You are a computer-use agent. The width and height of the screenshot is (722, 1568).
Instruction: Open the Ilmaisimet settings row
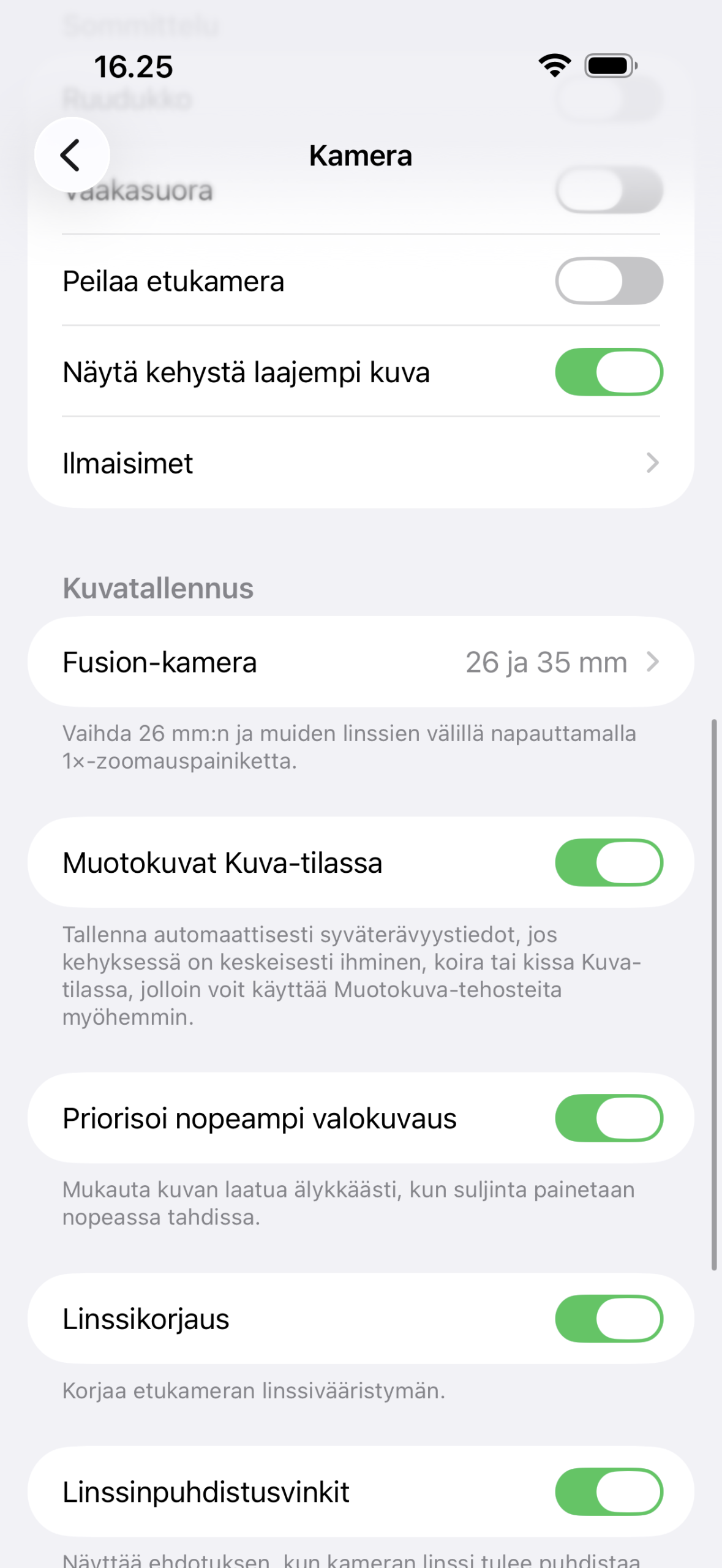click(x=361, y=463)
